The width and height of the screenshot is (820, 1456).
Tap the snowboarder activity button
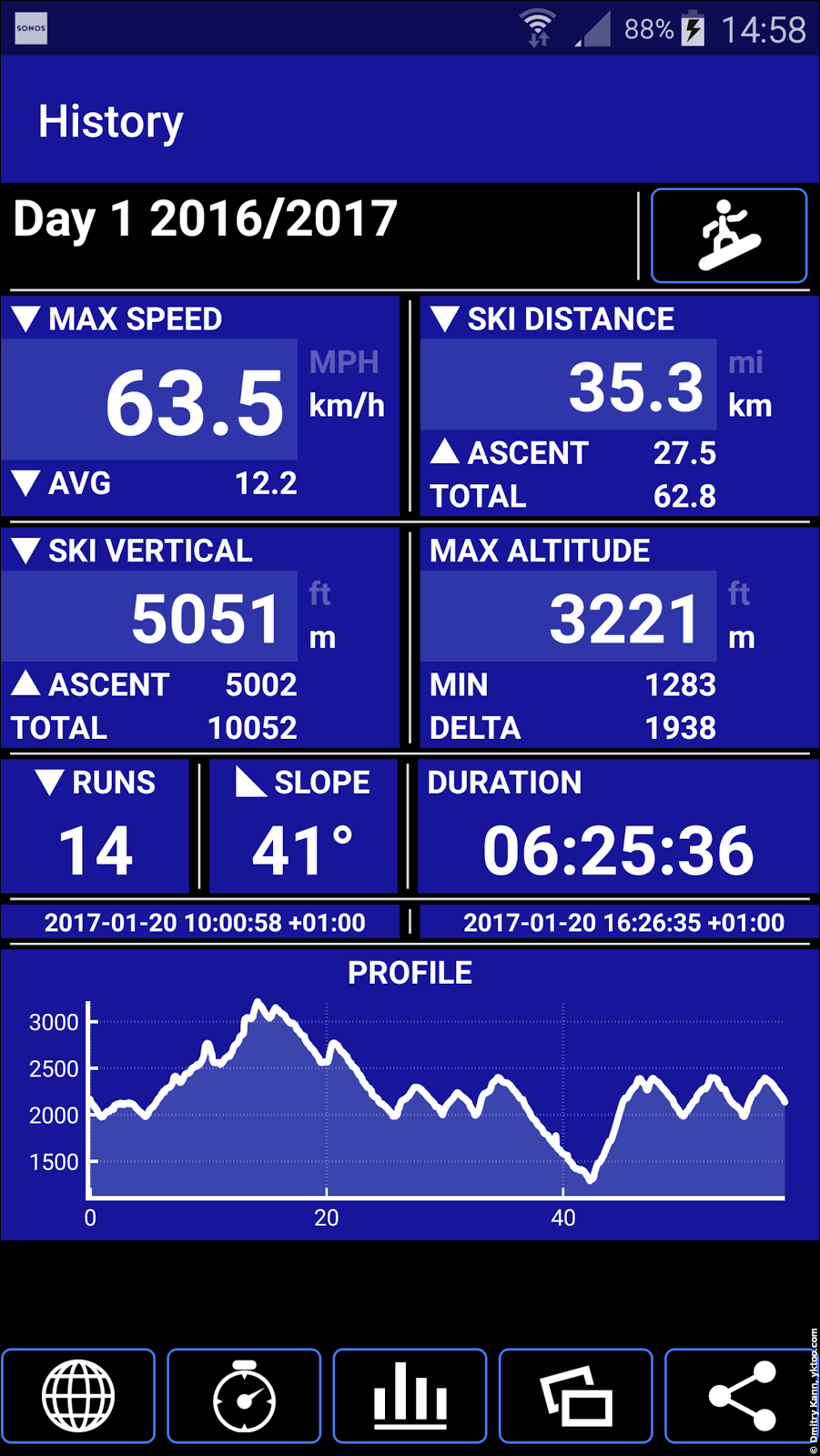(729, 236)
